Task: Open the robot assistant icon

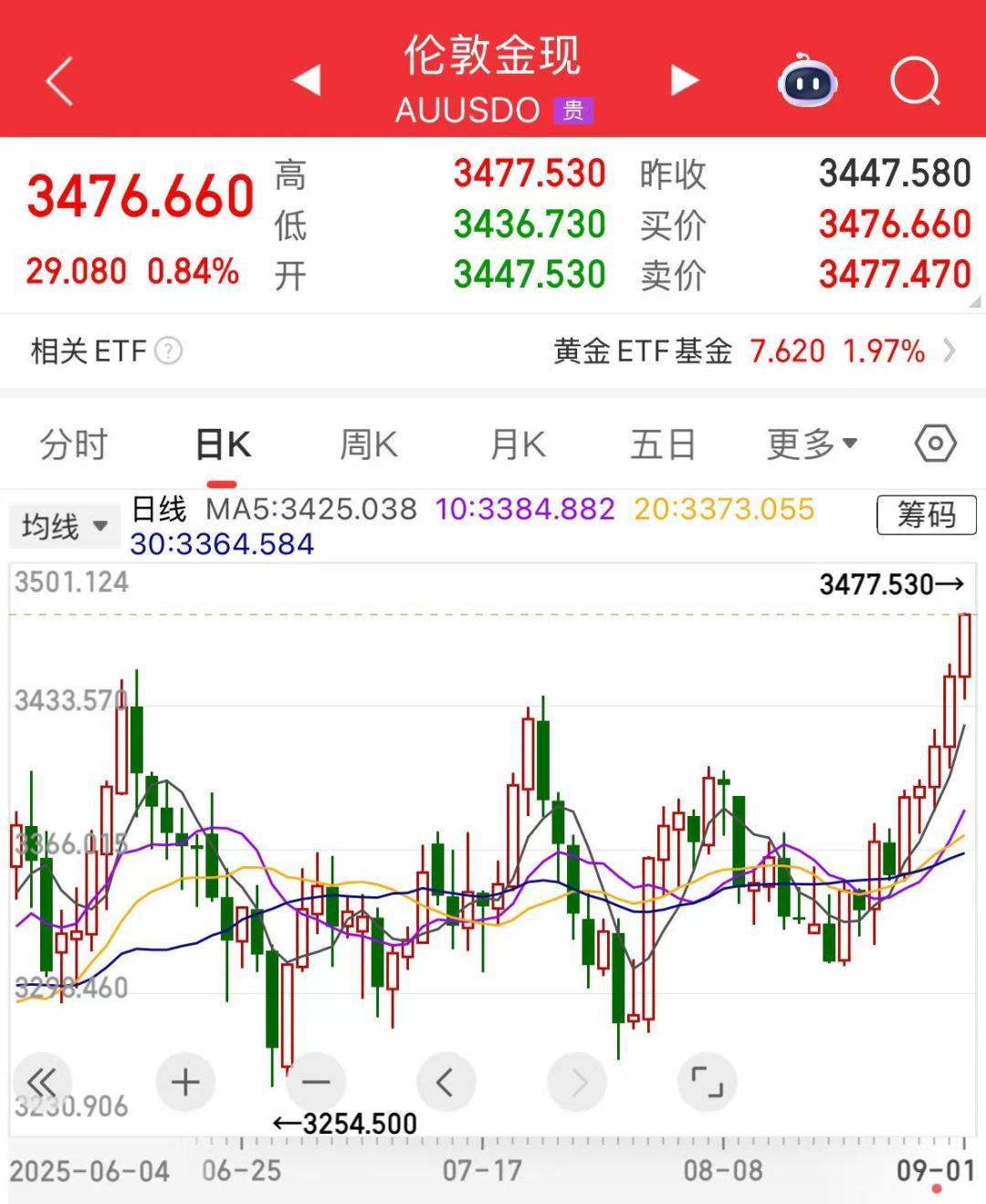Action: pyautogui.click(x=807, y=83)
